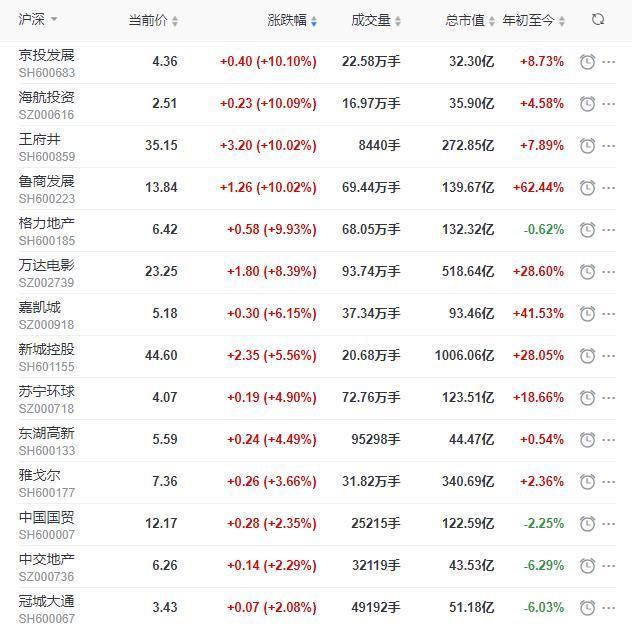This screenshot has height=629, width=632.
Task: Sort by 总市值 column
Action: click(x=469, y=20)
